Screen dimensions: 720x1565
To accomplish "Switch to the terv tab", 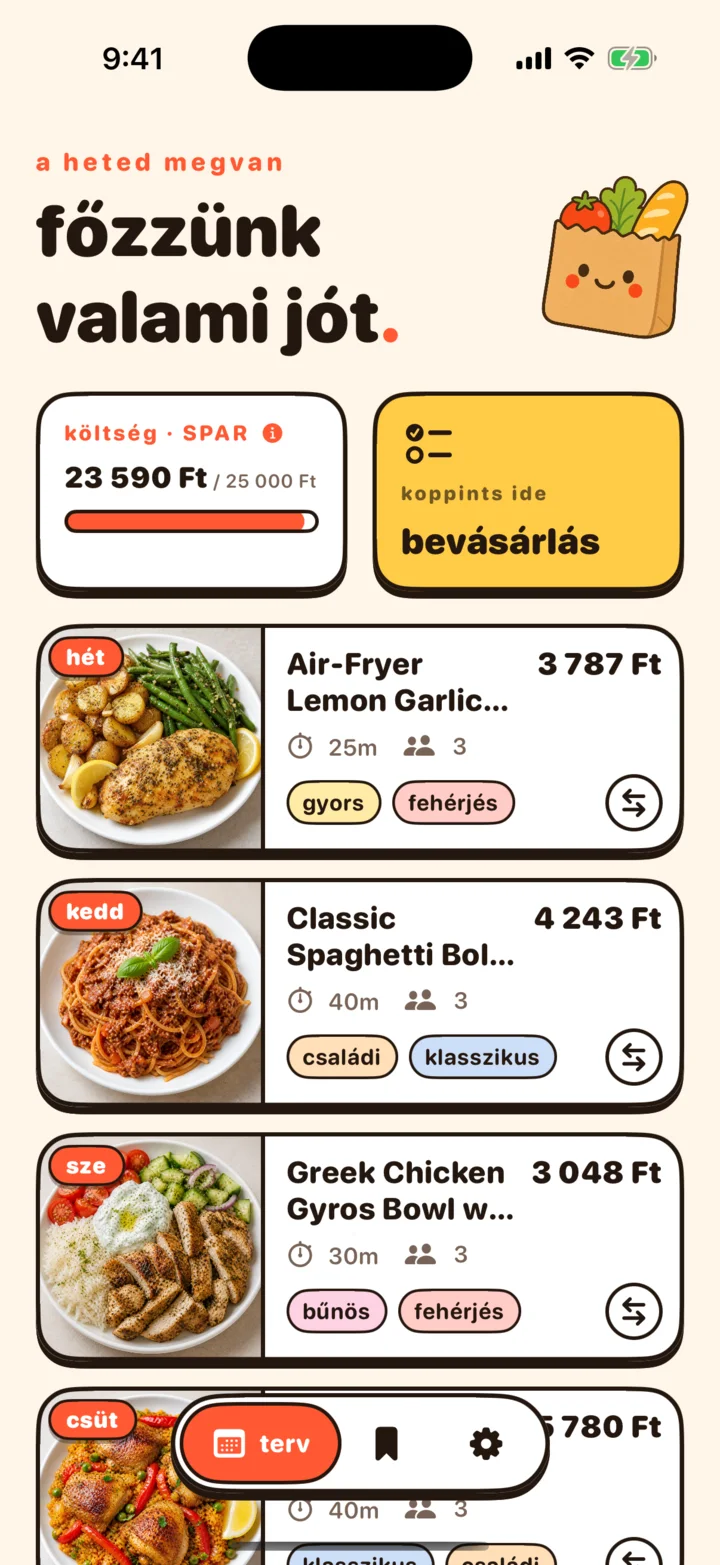I will pos(261,1443).
